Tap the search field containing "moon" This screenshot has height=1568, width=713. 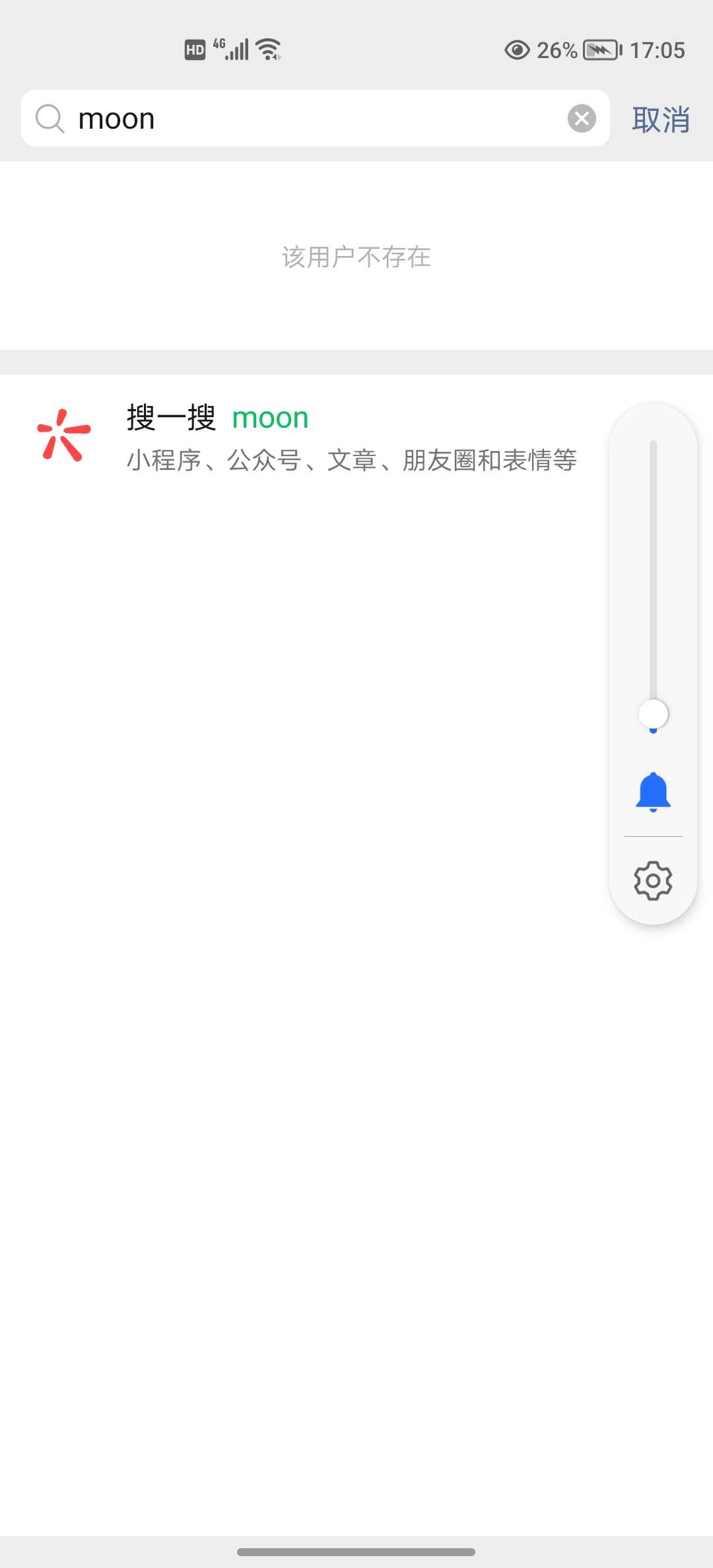coord(317,119)
